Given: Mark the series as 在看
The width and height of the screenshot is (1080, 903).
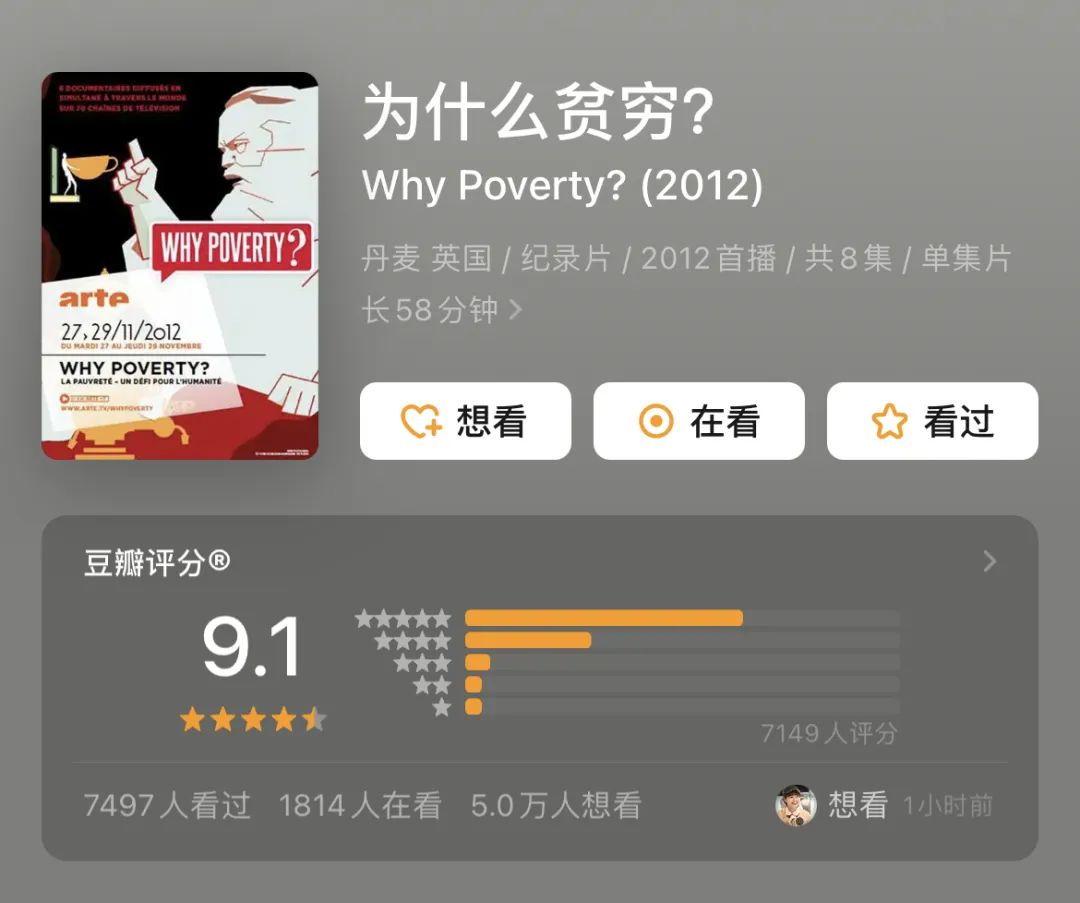Looking at the screenshot, I should pyautogui.click(x=698, y=421).
